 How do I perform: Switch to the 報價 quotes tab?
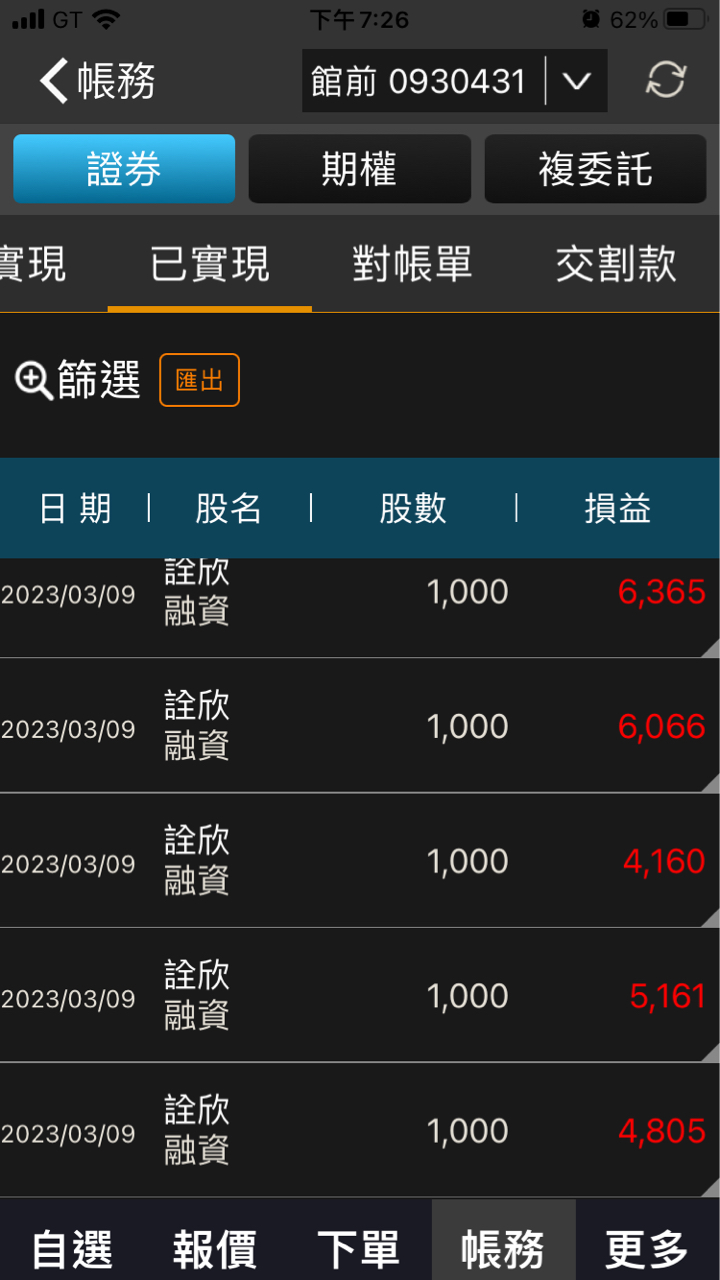tap(215, 1248)
